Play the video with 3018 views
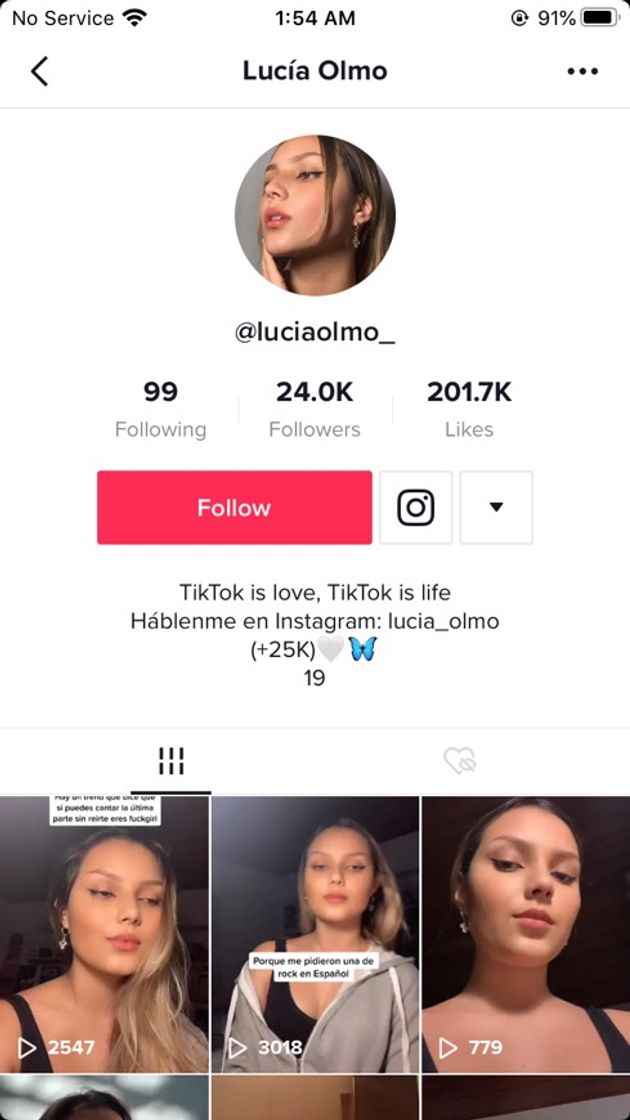The image size is (630, 1120). pyautogui.click(x=315, y=935)
